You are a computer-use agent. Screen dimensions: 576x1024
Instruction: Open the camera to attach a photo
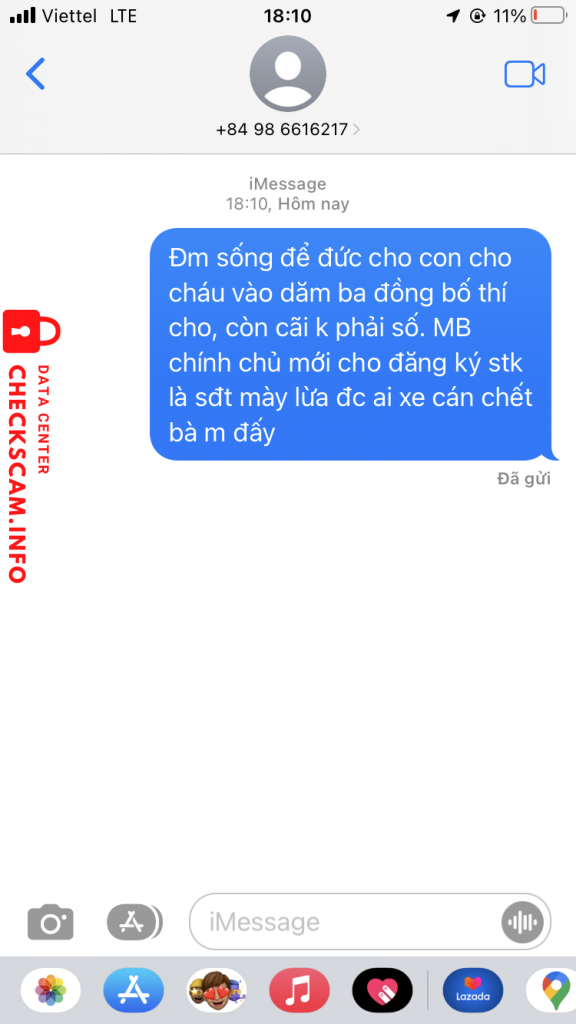click(x=50, y=921)
